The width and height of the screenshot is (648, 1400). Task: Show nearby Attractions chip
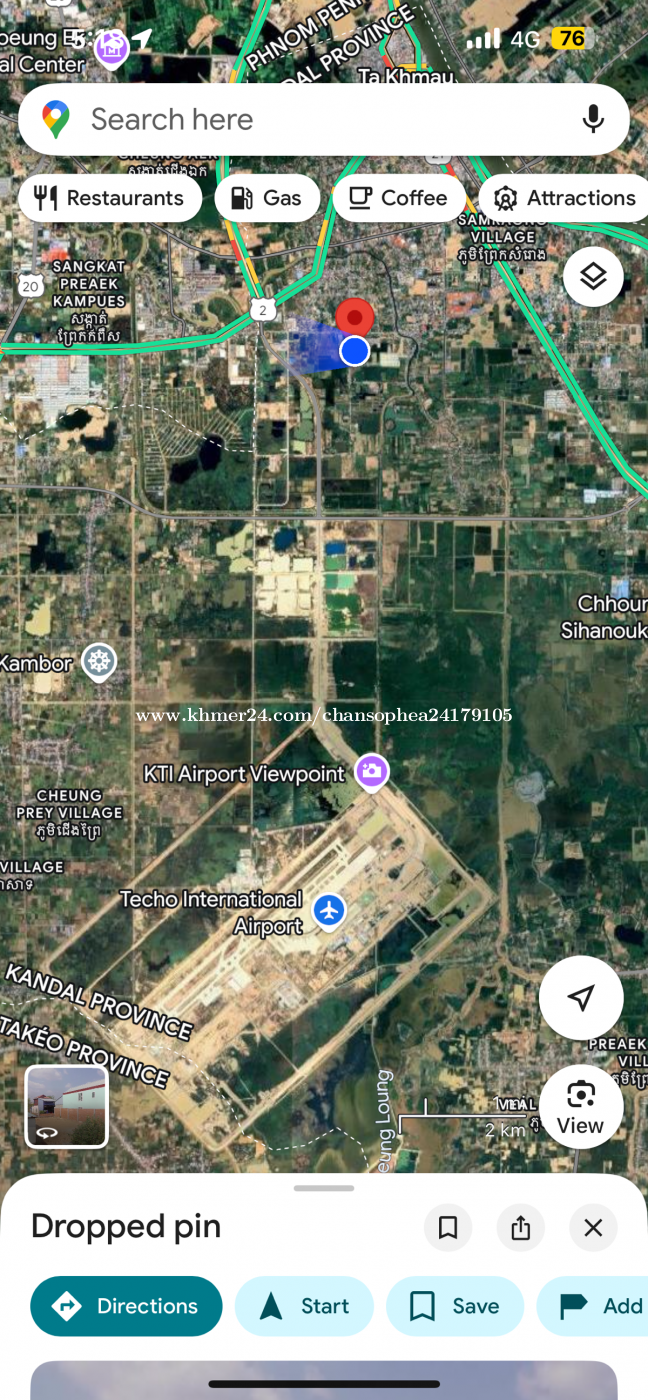click(x=565, y=198)
